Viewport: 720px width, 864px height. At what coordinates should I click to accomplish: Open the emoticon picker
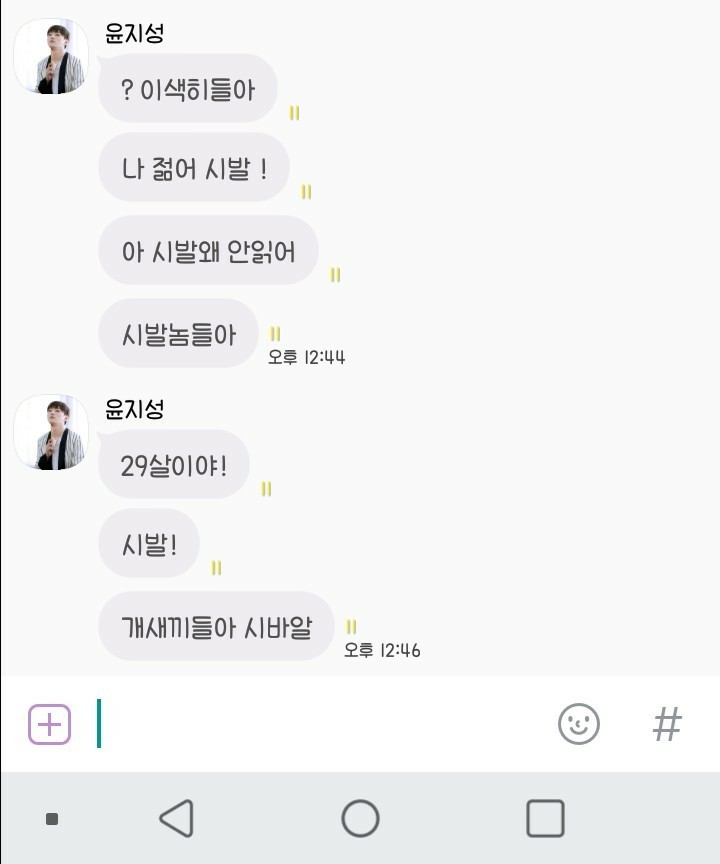(x=578, y=724)
